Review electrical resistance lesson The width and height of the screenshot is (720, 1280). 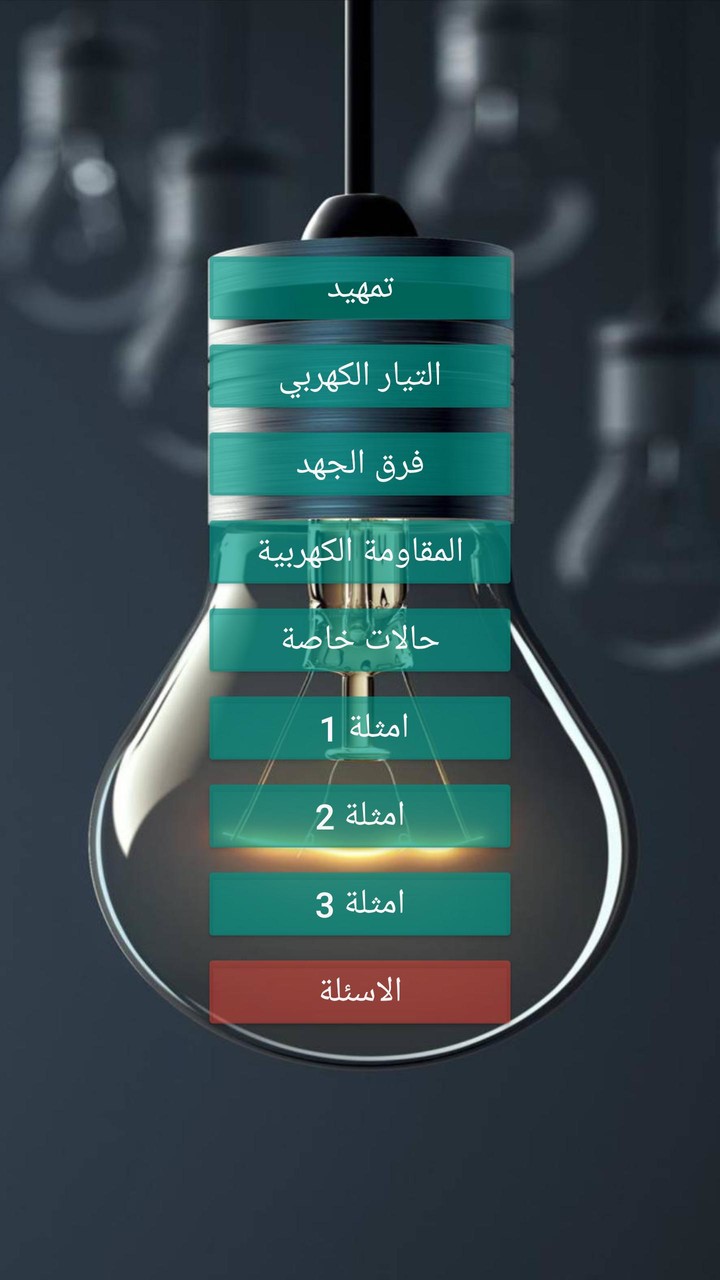click(x=360, y=551)
